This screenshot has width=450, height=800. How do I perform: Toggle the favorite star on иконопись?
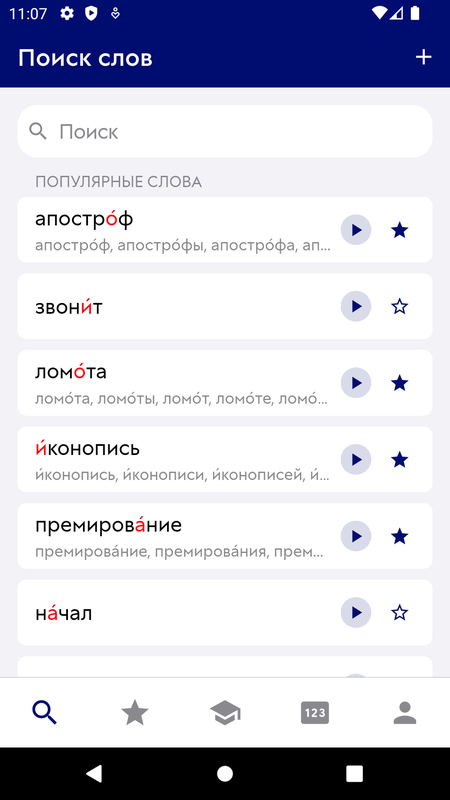pos(399,460)
